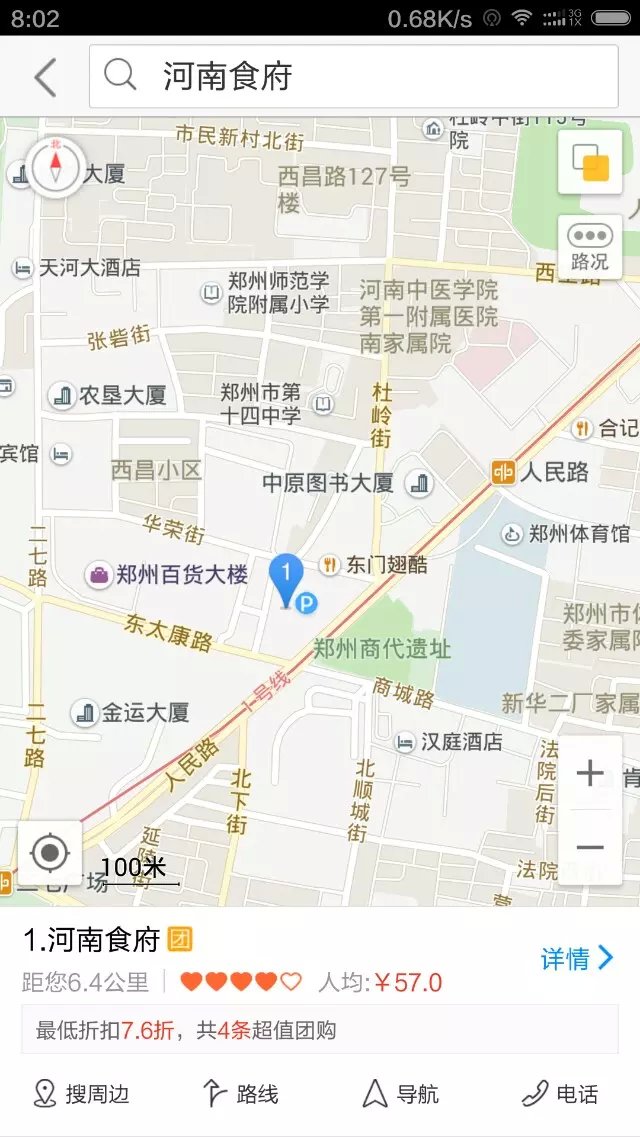Tap the 人民路 metro station marker
The image size is (640, 1137).
pos(503,472)
